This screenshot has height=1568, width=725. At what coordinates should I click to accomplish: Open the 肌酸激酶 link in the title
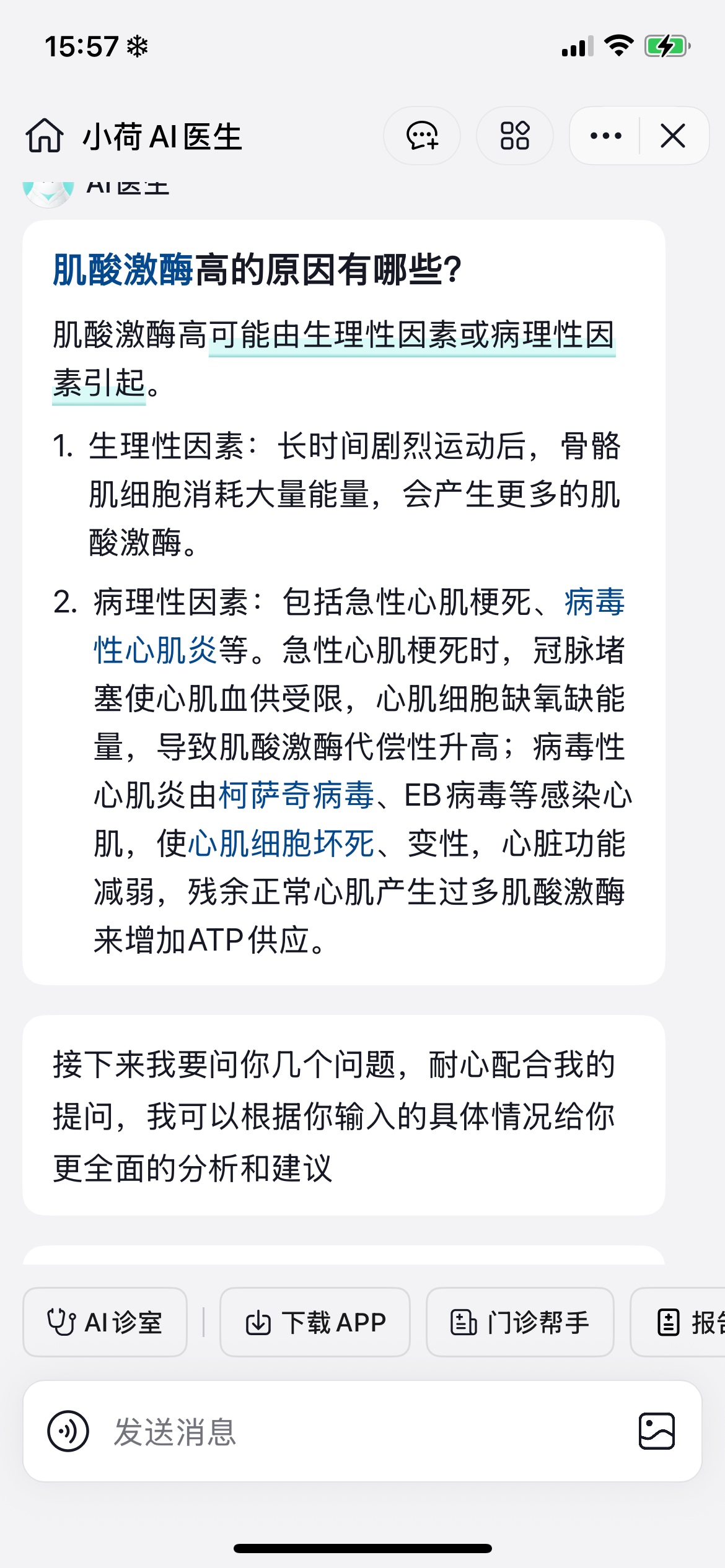tap(123, 271)
